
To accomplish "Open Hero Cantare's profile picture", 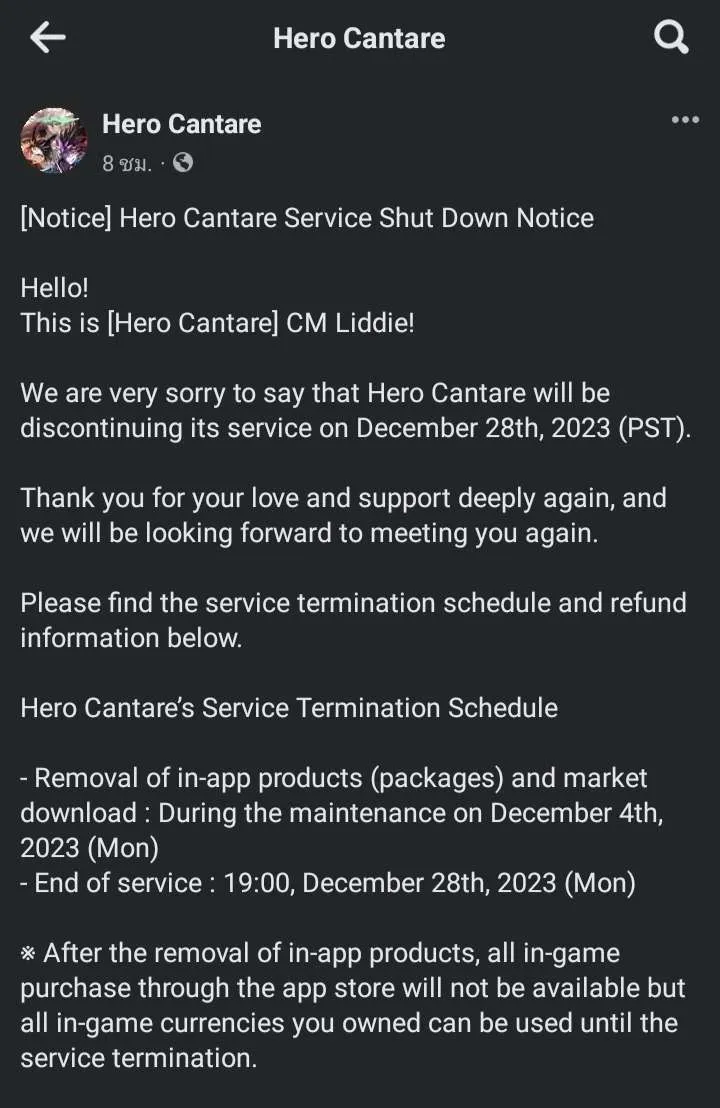I will coord(54,141).
